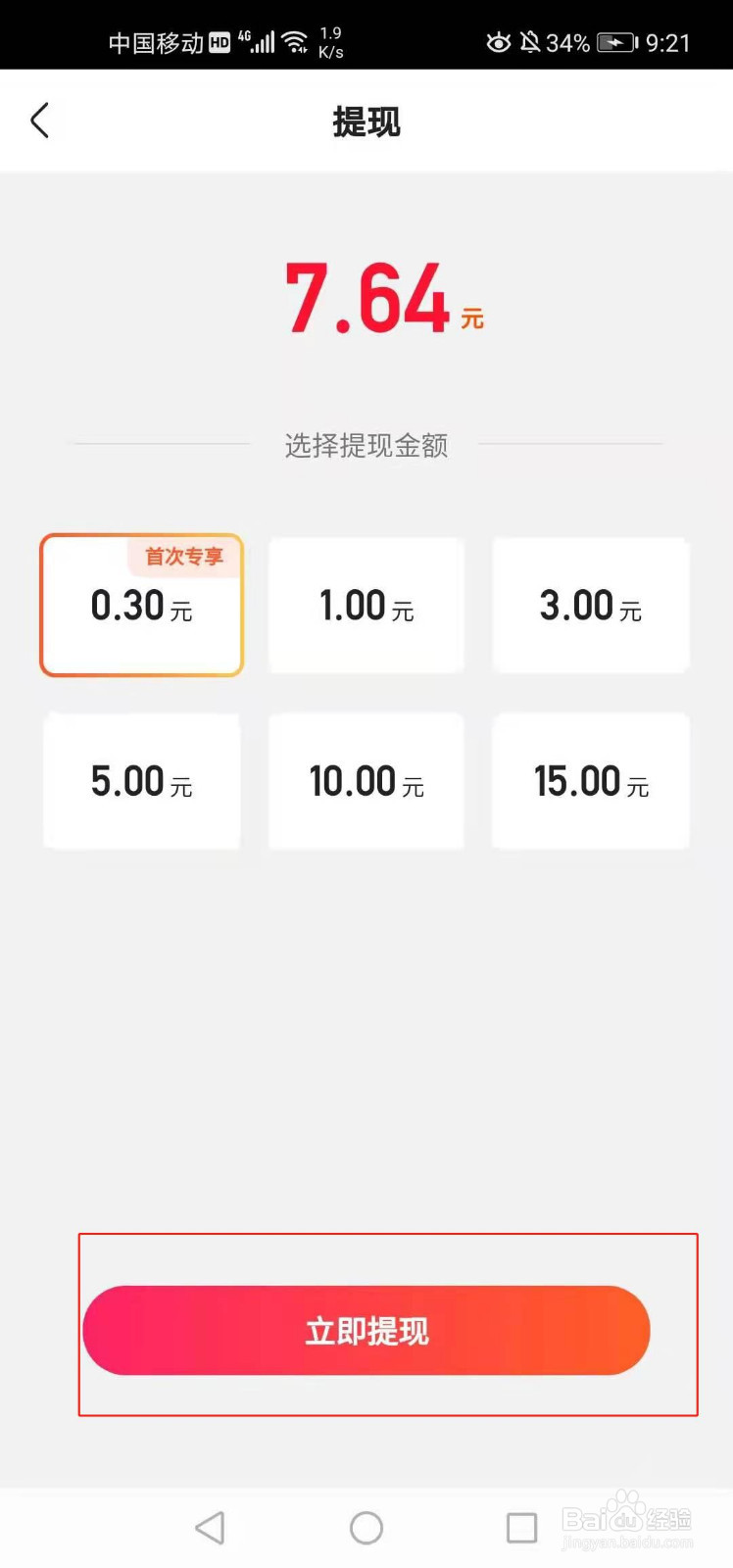Click the back arrow to exit withdrawal page
This screenshot has width=733, height=1568.
coord(39,120)
